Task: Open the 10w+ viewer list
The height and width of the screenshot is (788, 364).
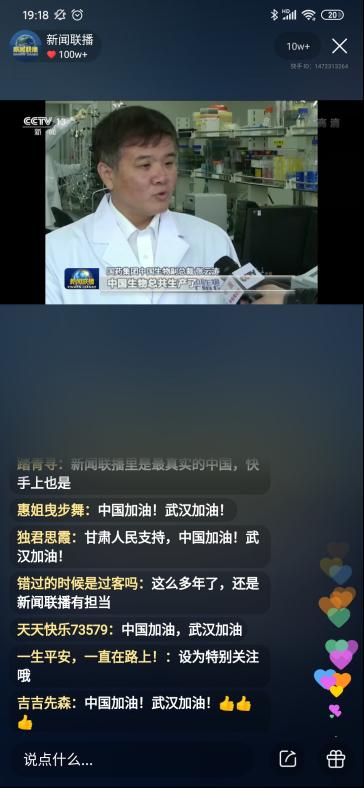Action: (298, 46)
